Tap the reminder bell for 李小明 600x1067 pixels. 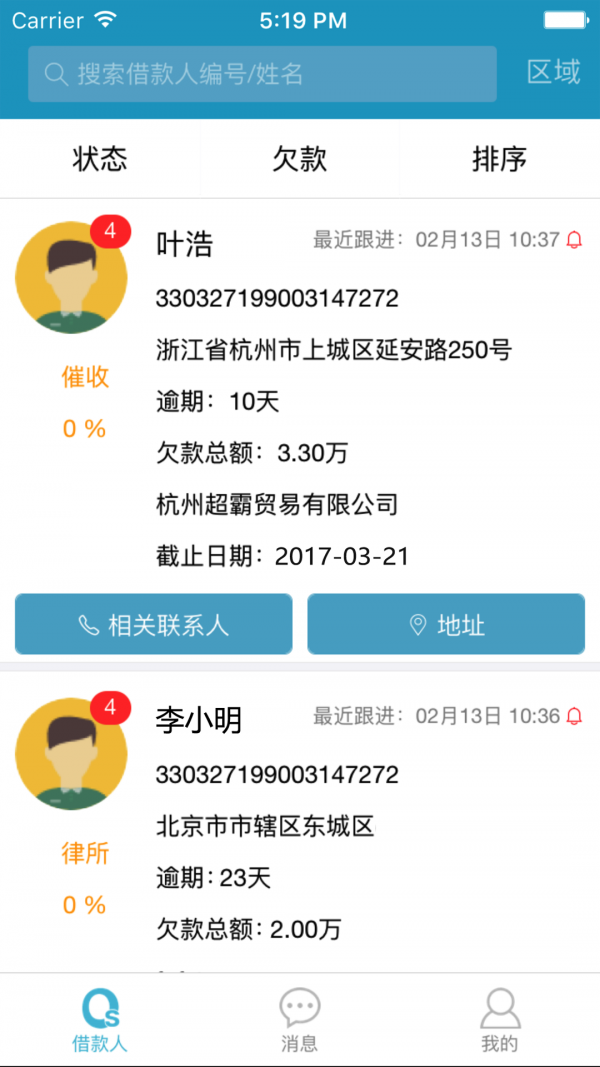[574, 716]
